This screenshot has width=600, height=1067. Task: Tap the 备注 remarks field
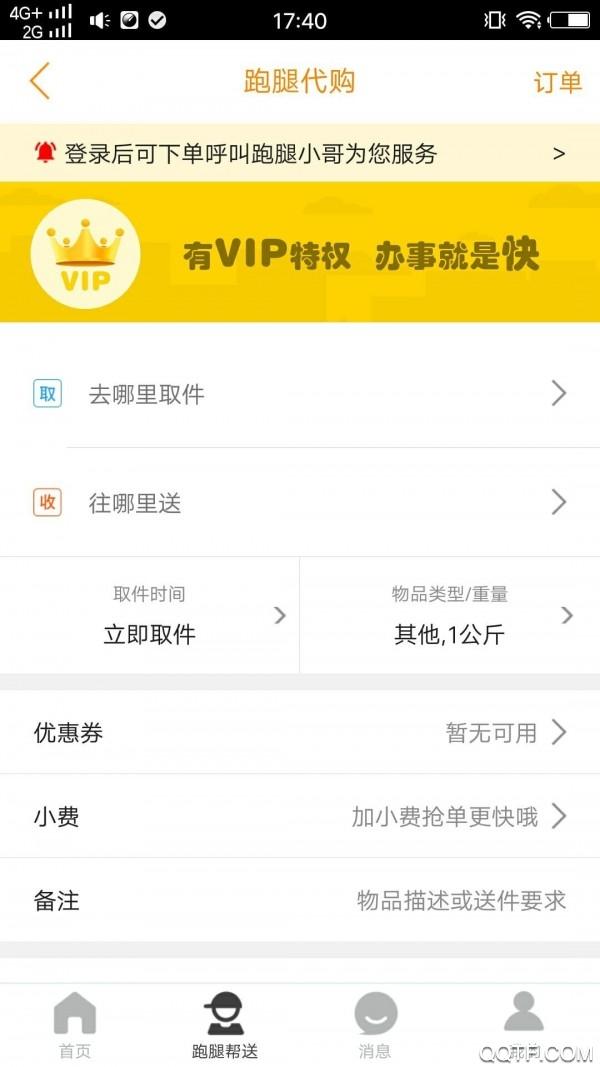pos(300,901)
